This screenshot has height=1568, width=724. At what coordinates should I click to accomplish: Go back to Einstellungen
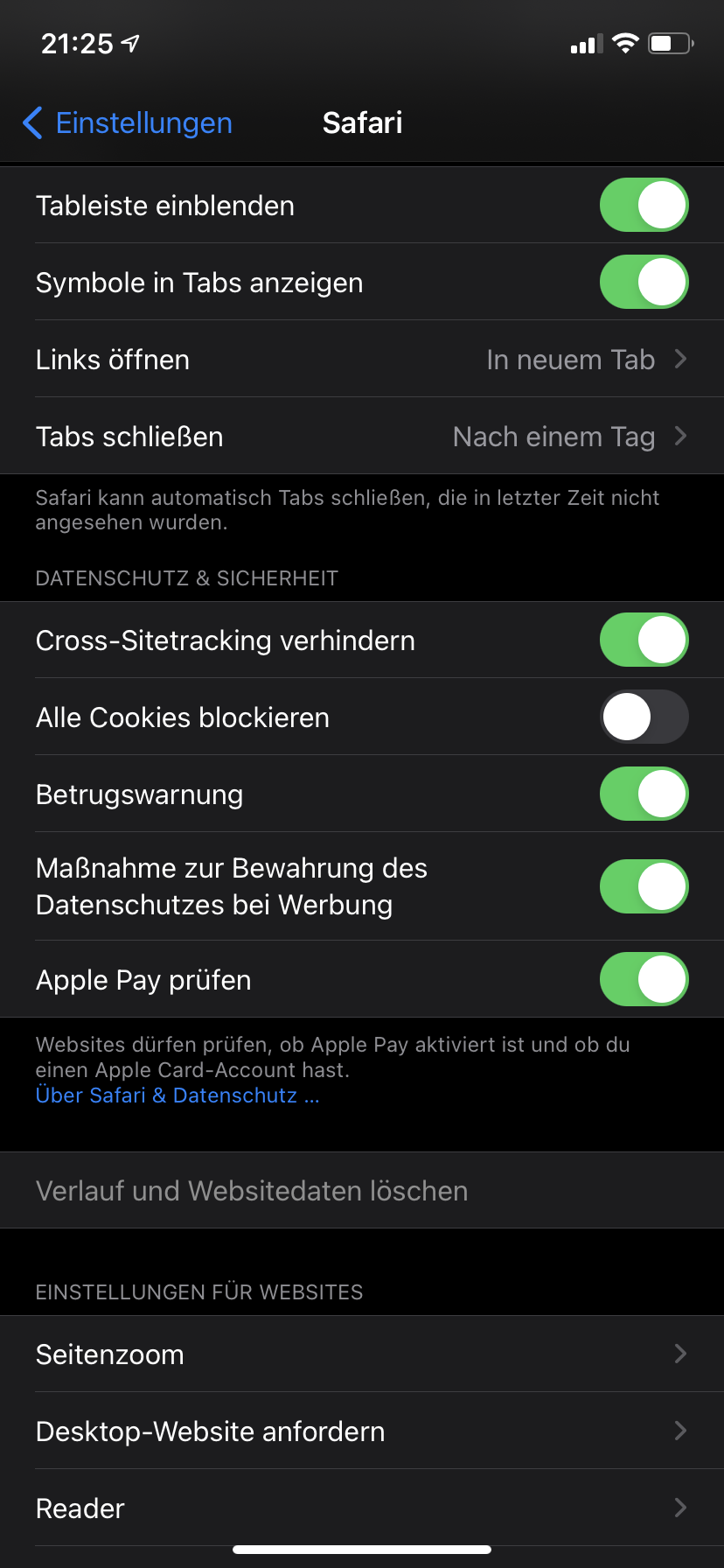[x=128, y=123]
